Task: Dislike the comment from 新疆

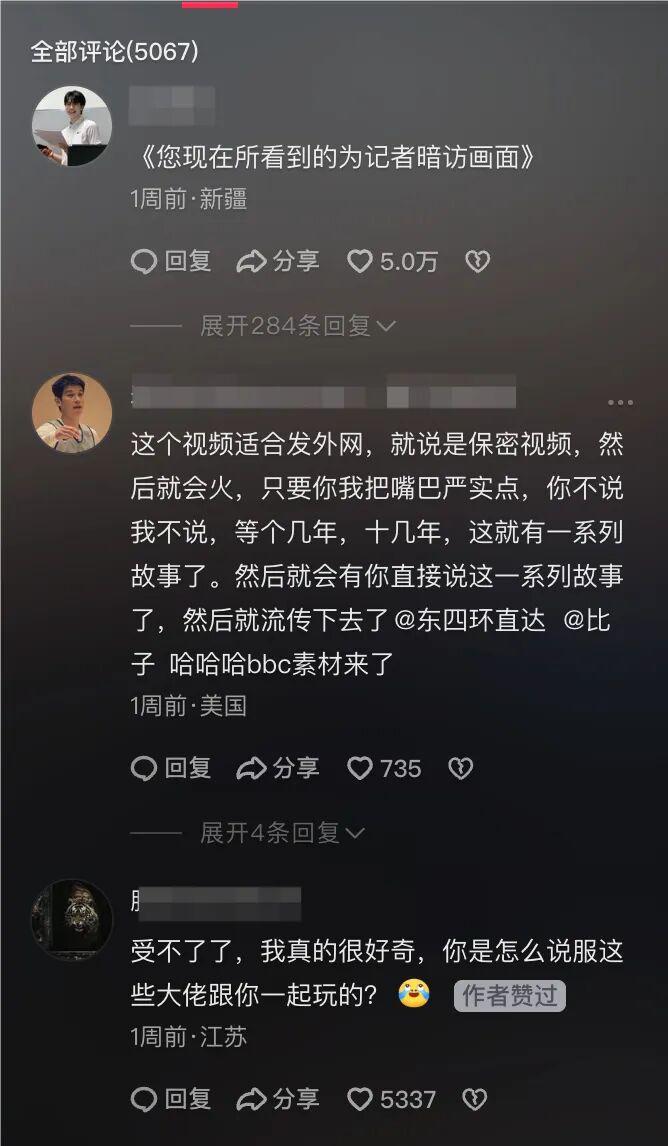Action: coord(477,262)
